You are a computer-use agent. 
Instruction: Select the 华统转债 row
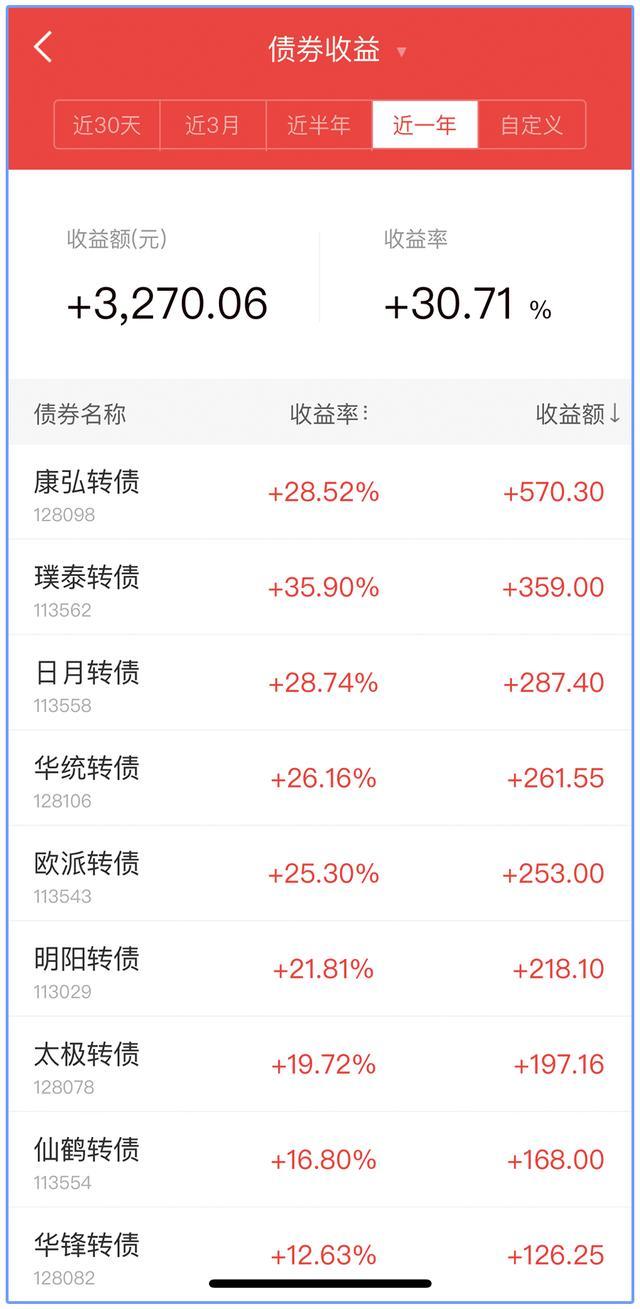click(320, 779)
